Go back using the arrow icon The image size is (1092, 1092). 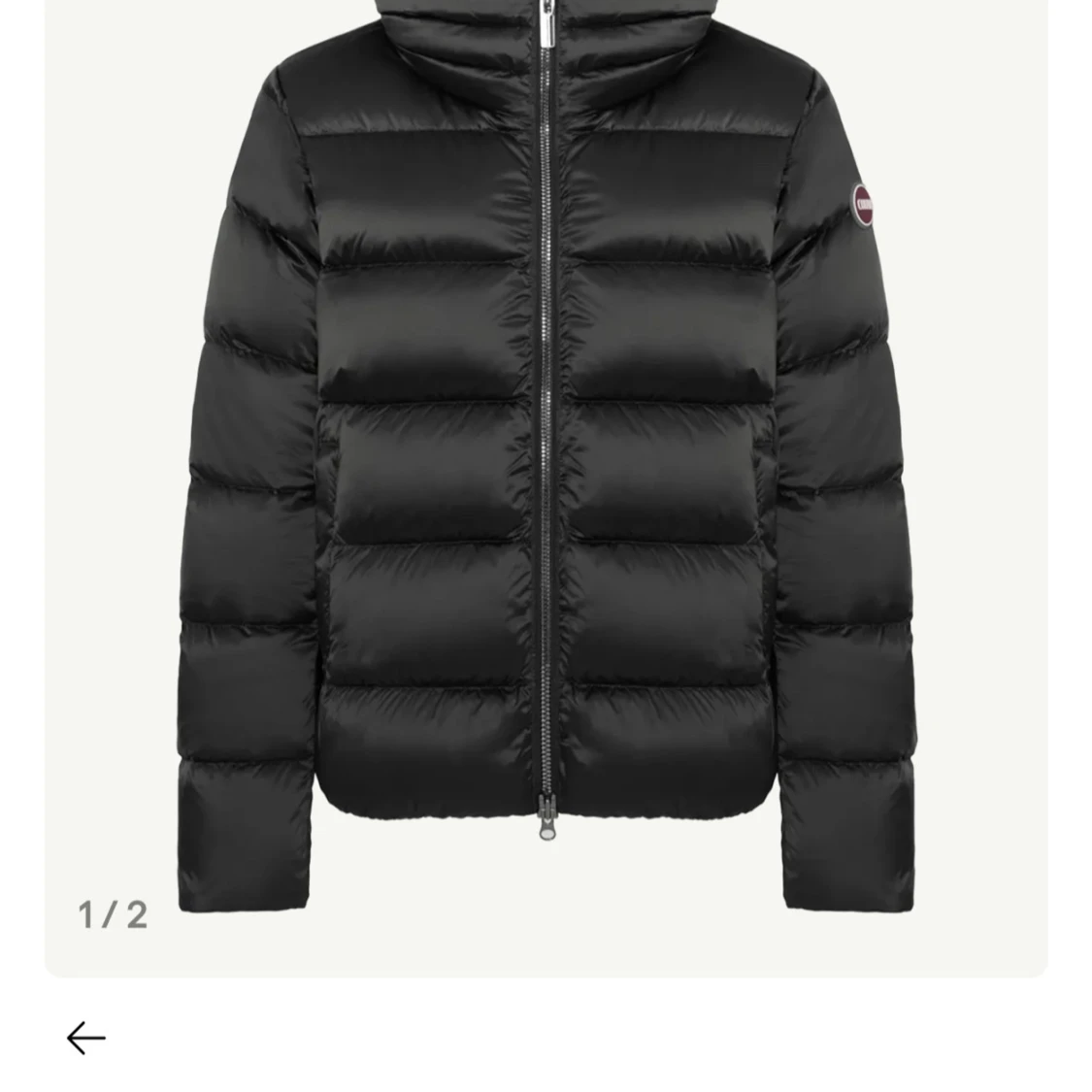[x=85, y=1038]
